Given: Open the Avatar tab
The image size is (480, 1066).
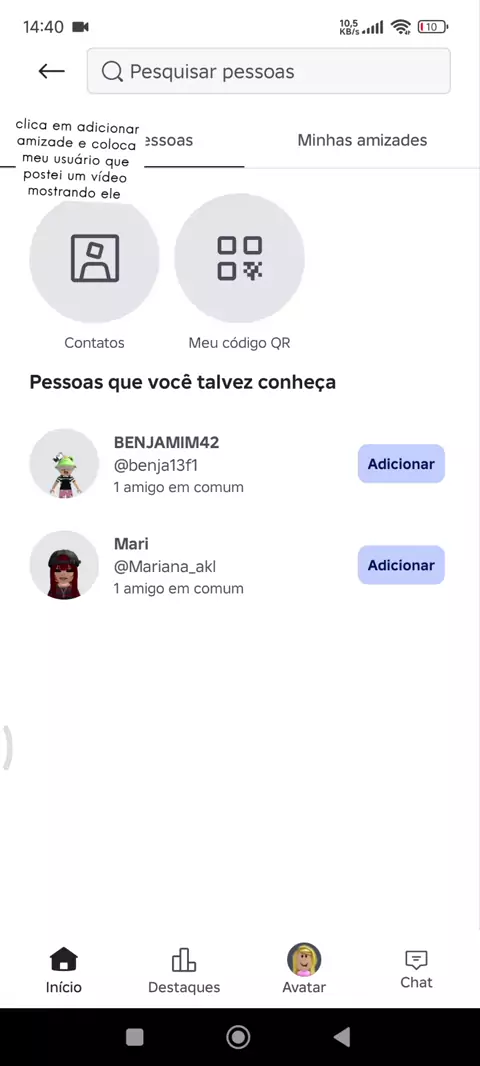Looking at the screenshot, I should point(304,969).
